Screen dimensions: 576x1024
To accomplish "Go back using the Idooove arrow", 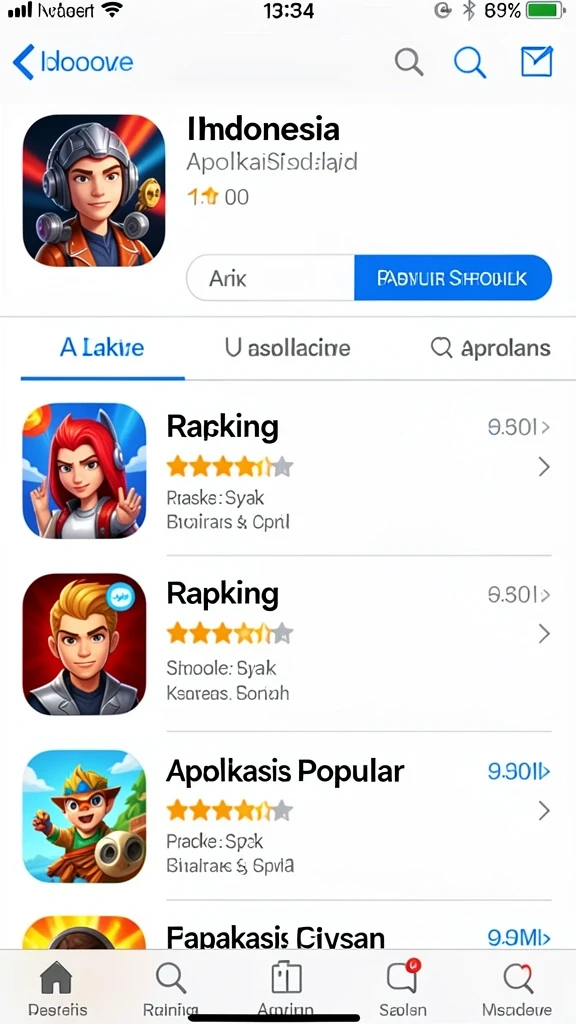I will (x=72, y=63).
